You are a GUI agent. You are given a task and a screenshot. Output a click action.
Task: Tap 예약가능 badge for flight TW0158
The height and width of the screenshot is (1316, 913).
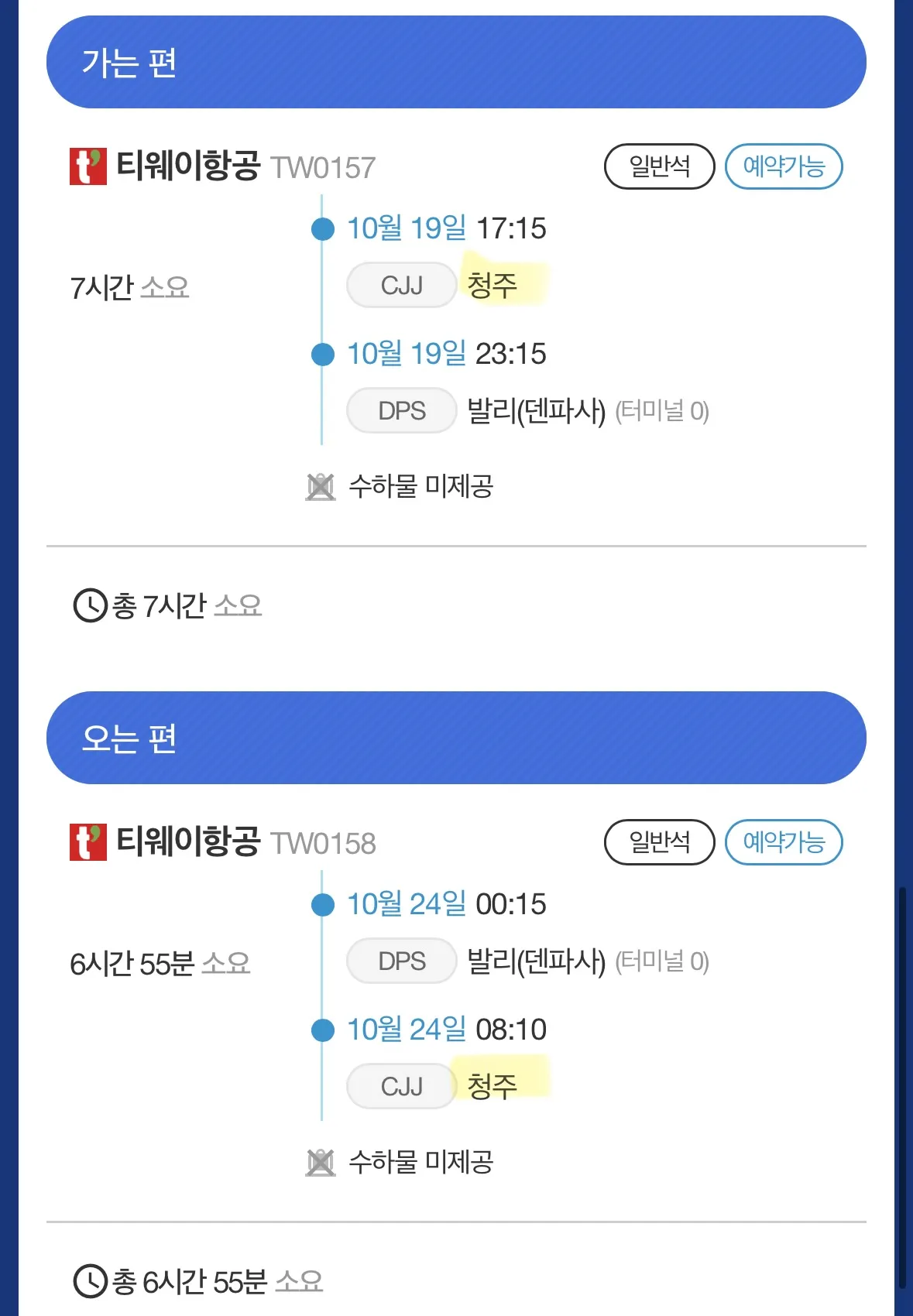[783, 842]
